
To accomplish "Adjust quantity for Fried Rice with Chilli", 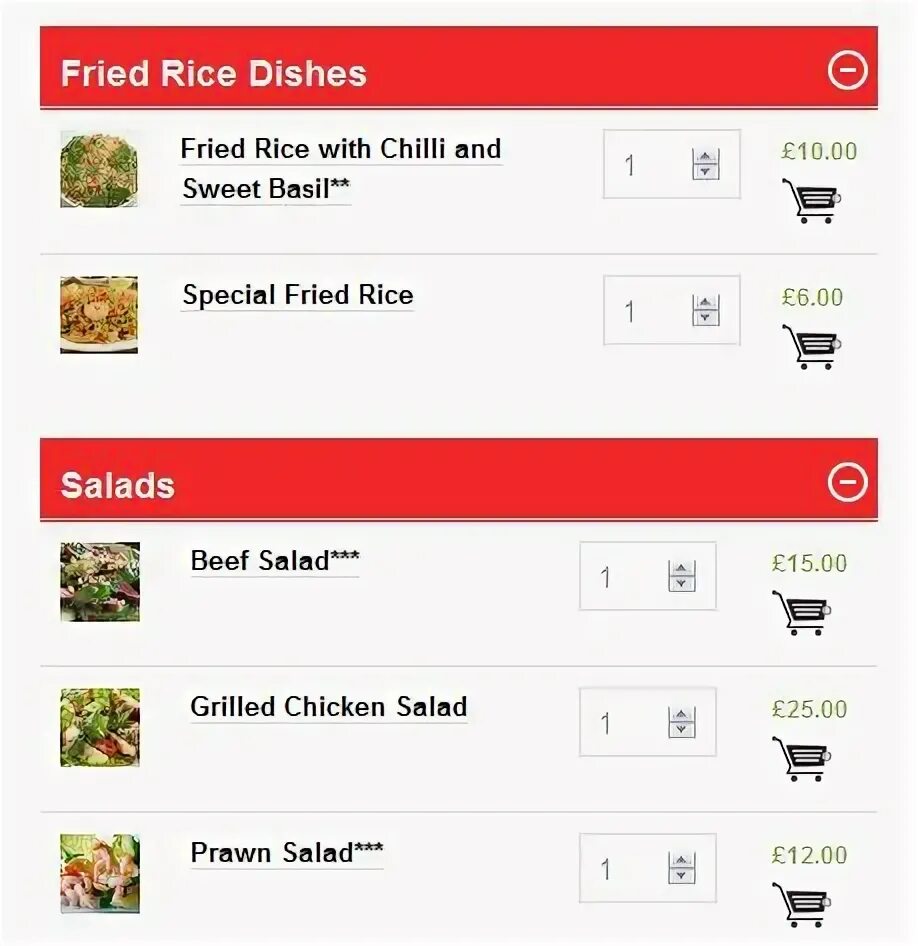I will [x=706, y=165].
